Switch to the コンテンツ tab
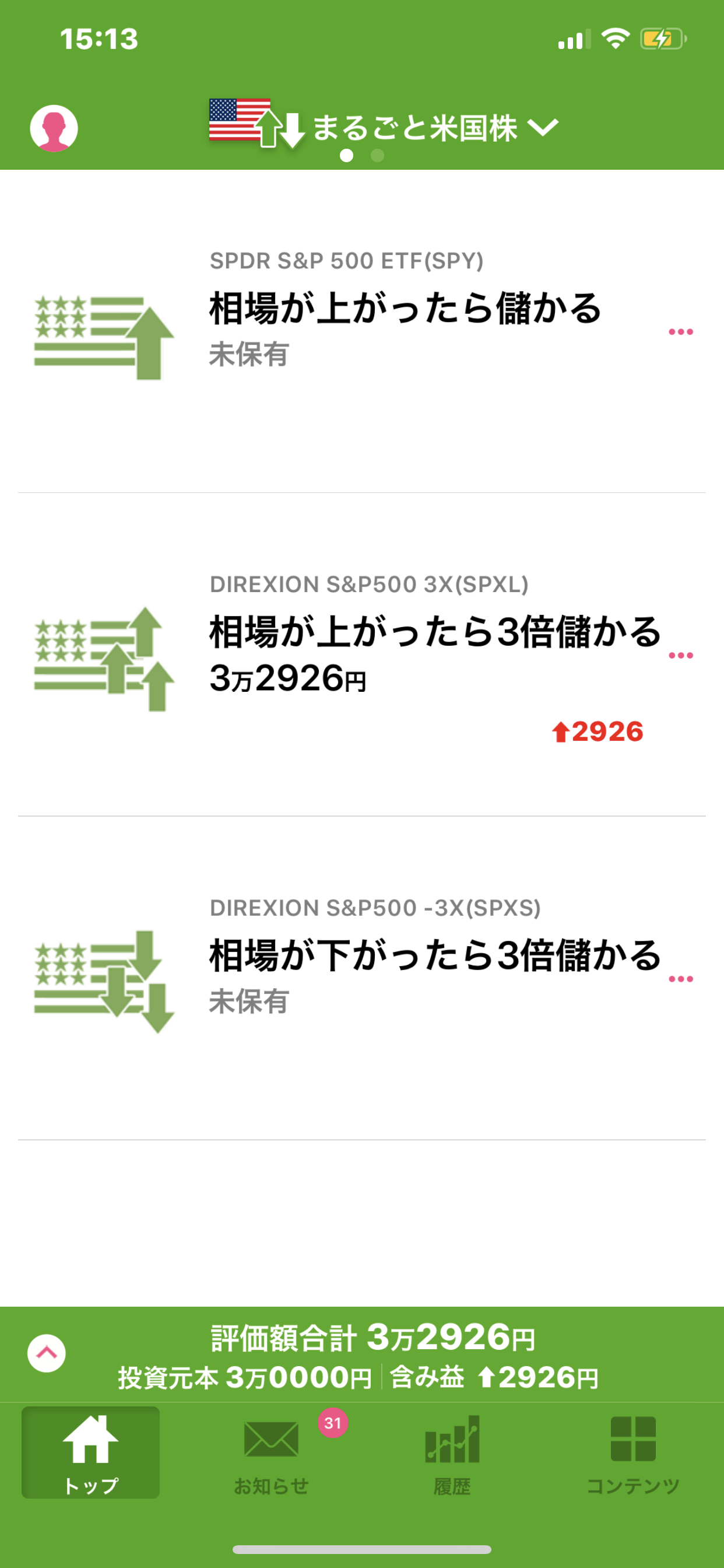This screenshot has height=1568, width=724. click(632, 1453)
